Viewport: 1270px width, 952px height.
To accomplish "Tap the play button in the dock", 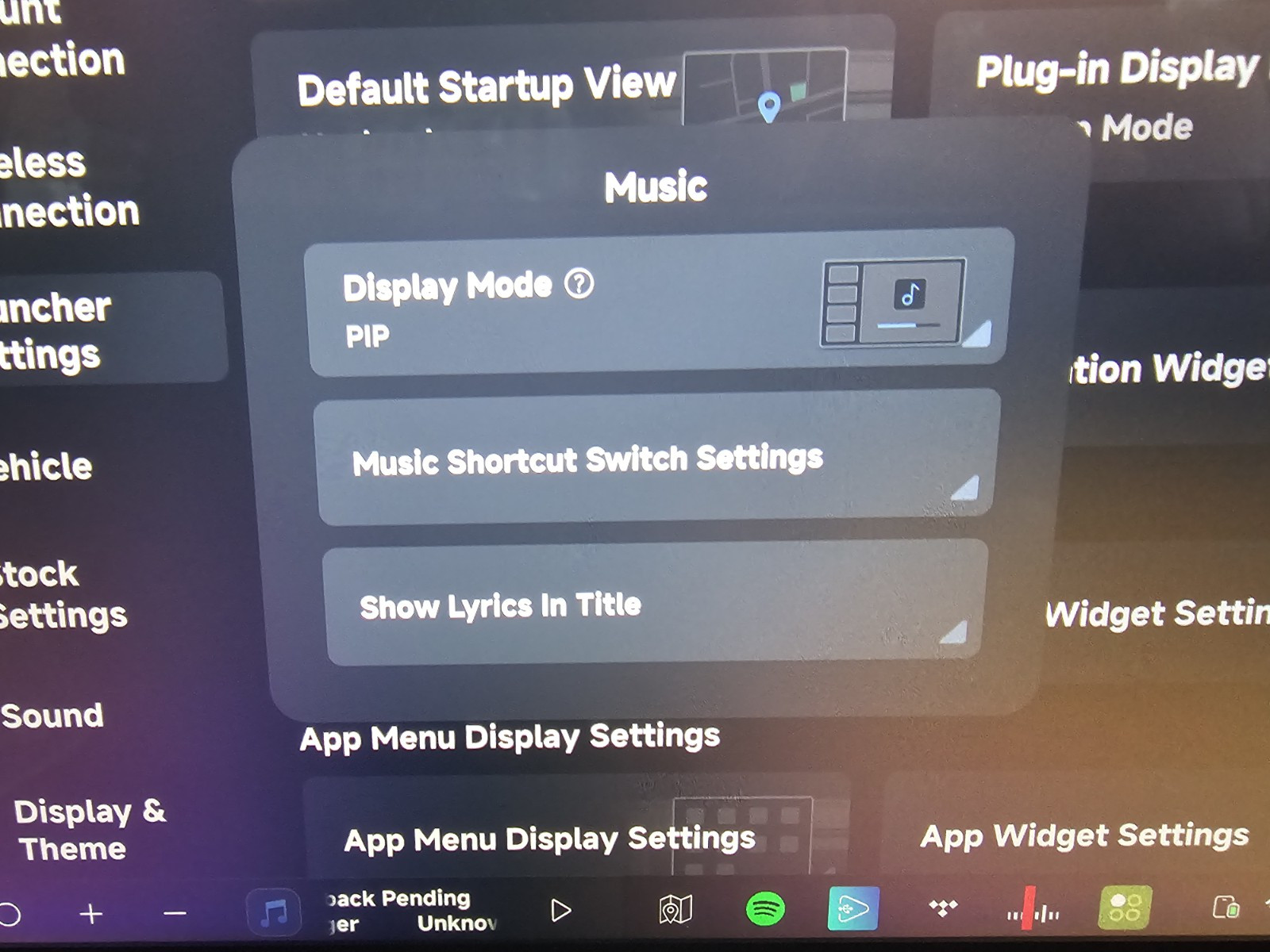I will (560, 910).
